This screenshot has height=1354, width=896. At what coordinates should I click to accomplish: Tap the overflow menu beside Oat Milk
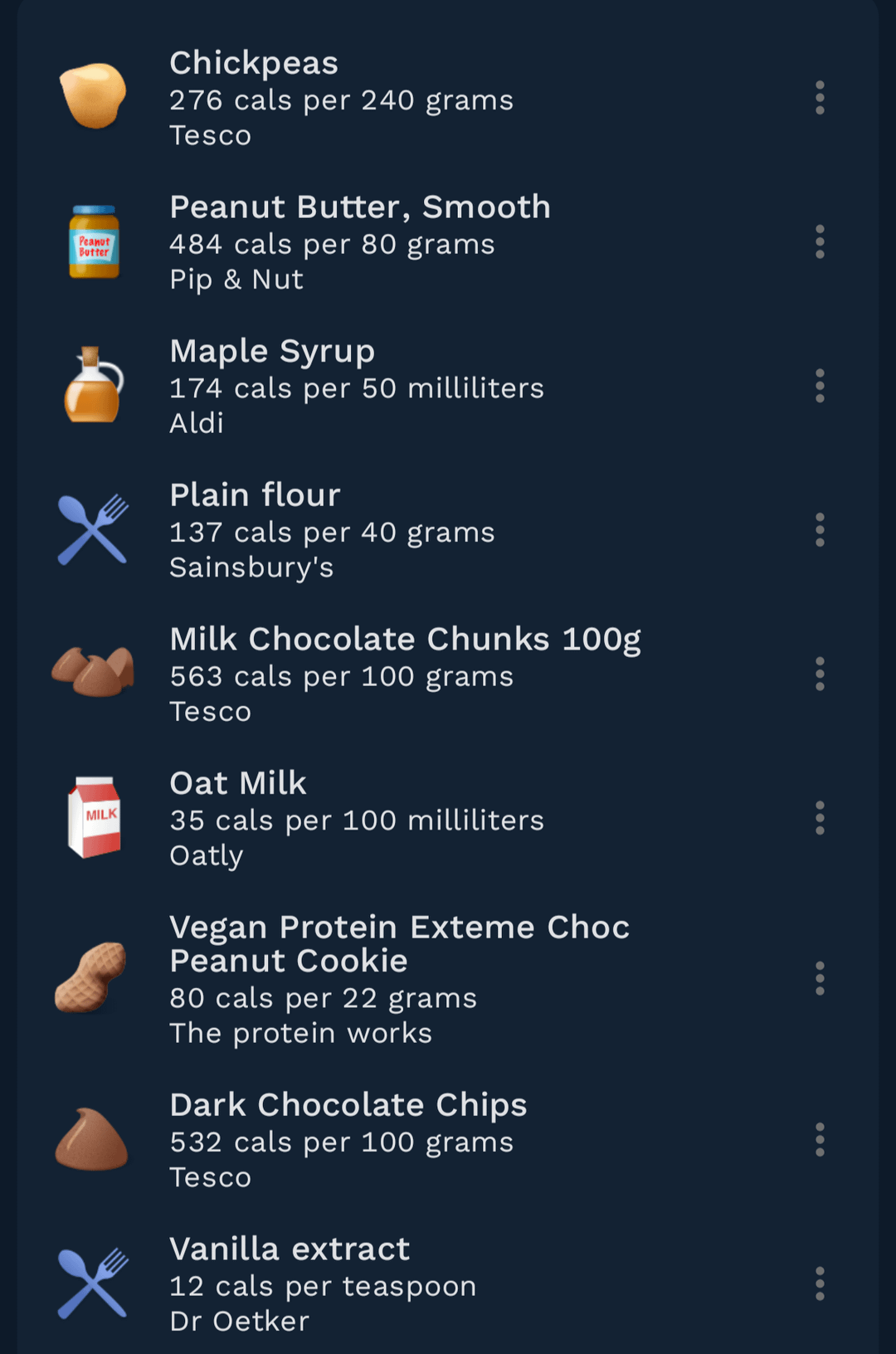tap(820, 819)
